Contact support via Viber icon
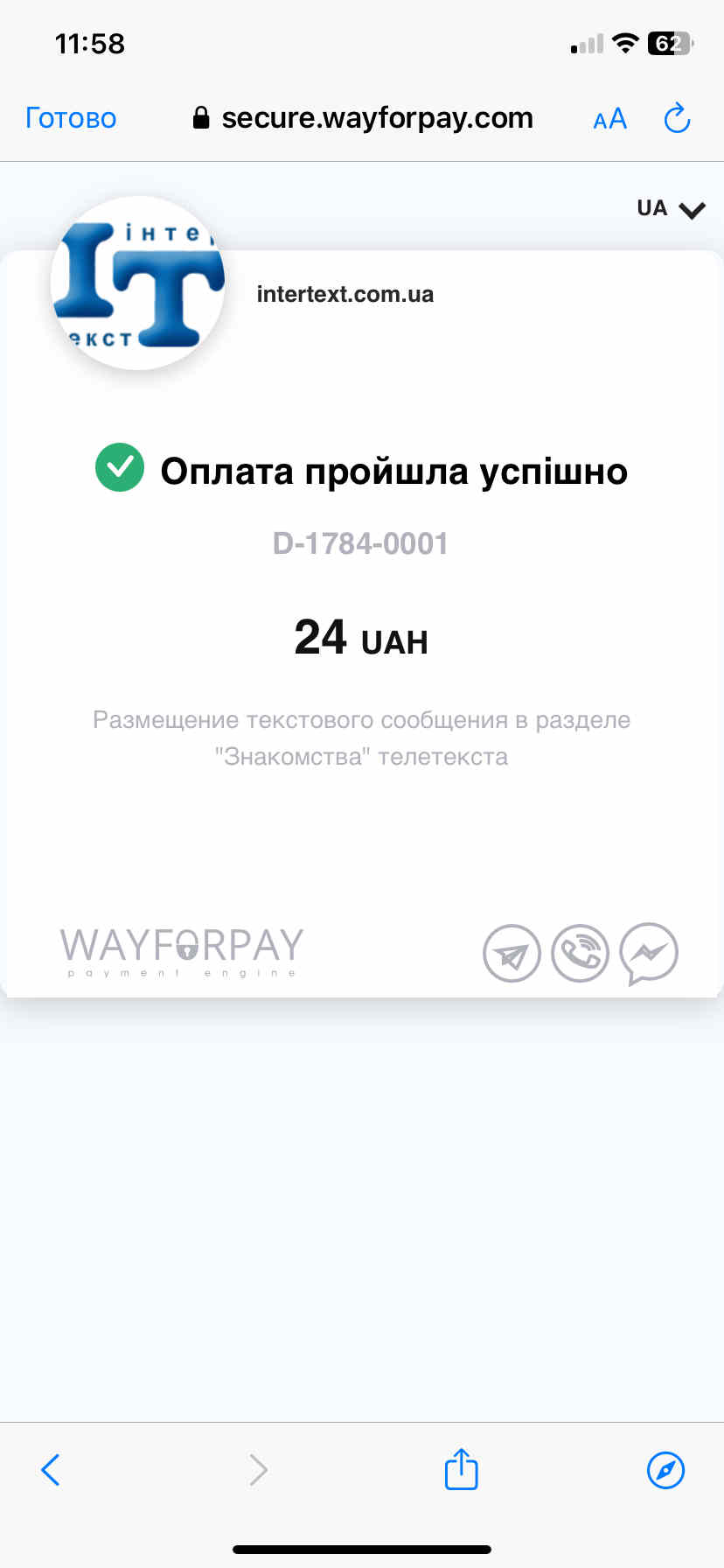The width and height of the screenshot is (724, 1568). [x=580, y=954]
